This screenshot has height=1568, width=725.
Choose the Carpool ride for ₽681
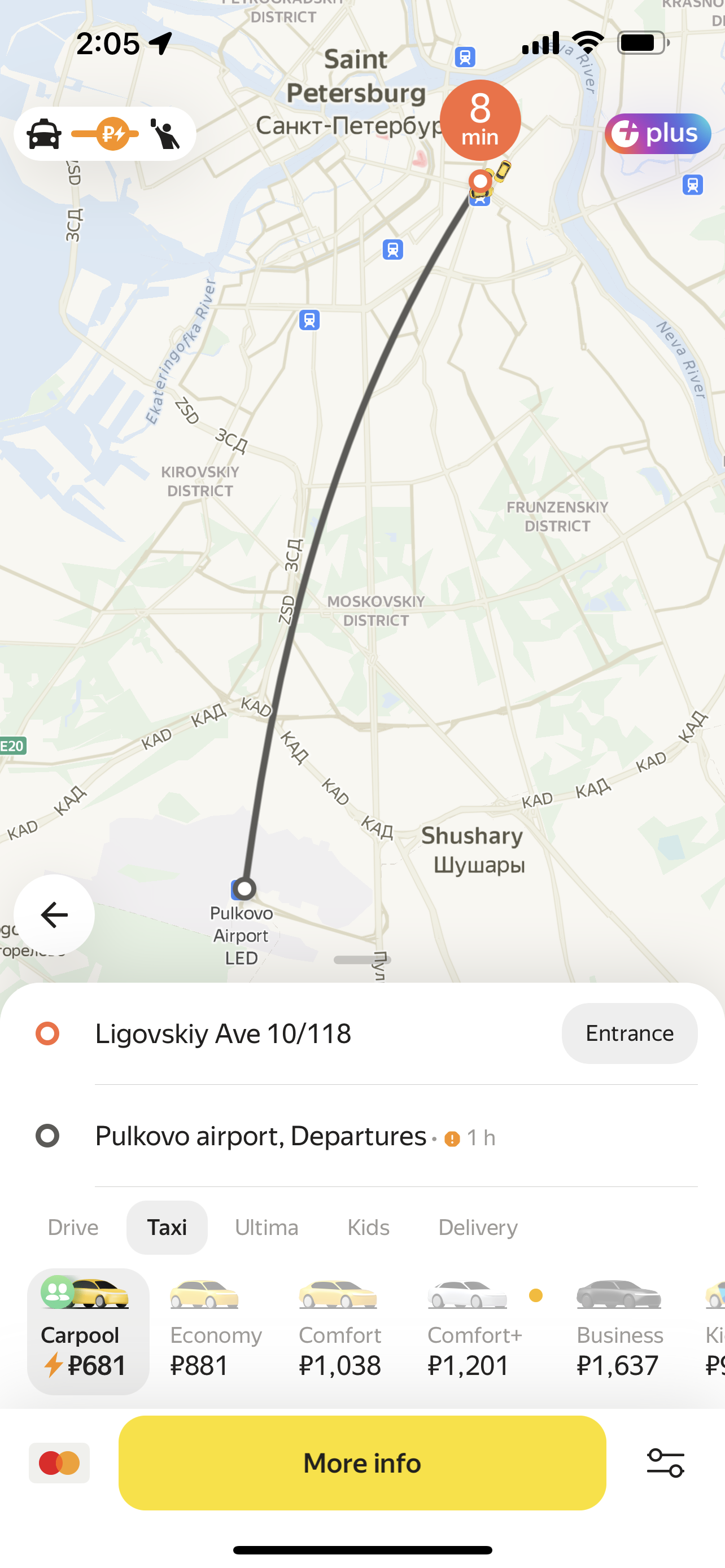(x=88, y=1330)
